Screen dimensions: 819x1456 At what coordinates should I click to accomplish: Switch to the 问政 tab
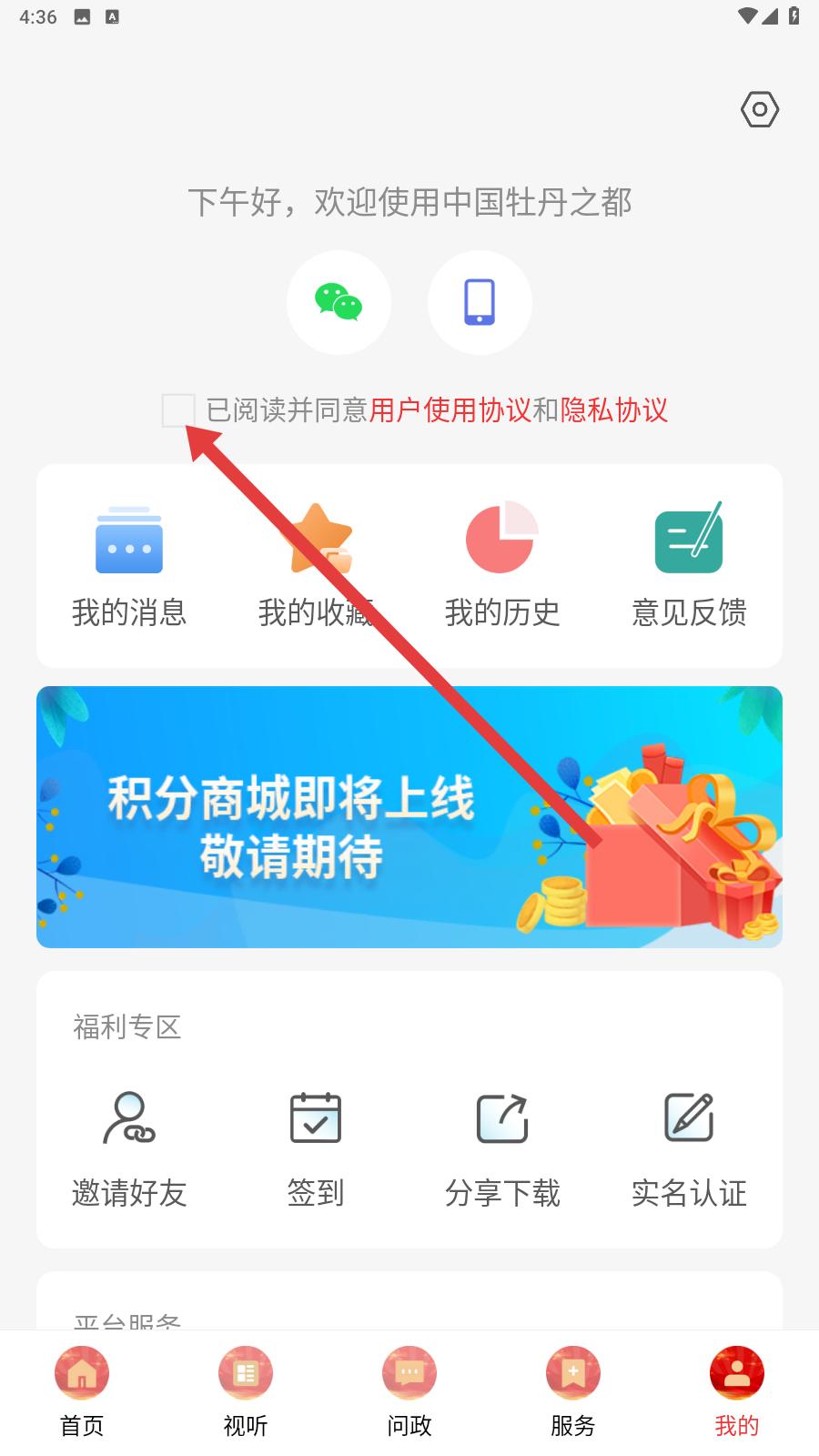point(409,1392)
